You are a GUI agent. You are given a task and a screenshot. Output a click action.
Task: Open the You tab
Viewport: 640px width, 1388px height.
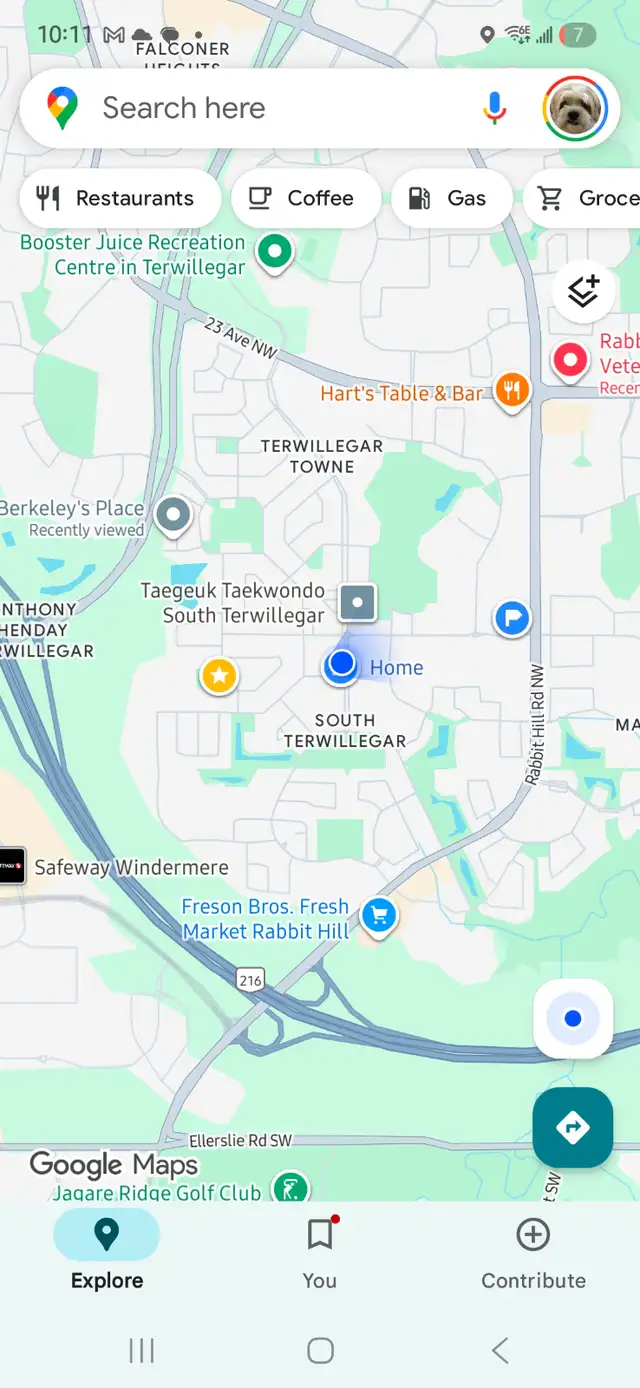click(320, 1250)
